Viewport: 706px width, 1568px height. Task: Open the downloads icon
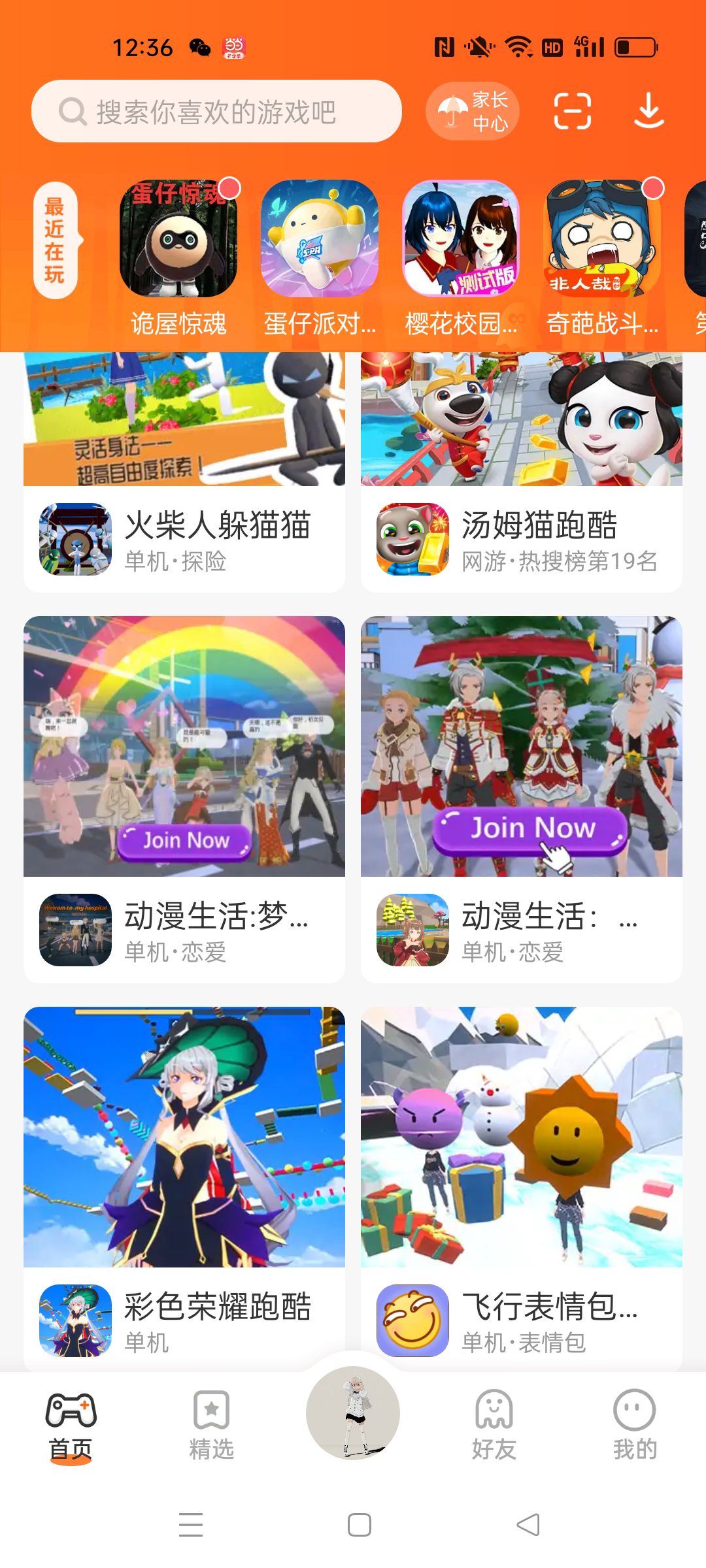tap(648, 112)
